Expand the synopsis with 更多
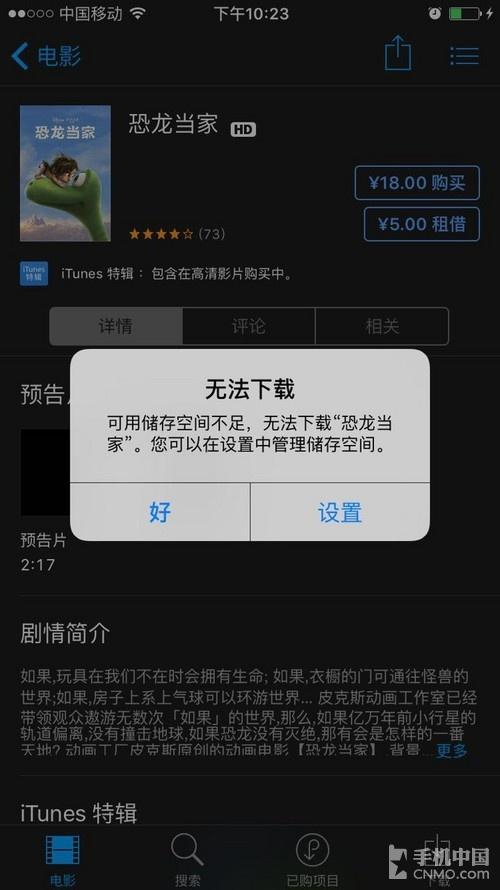 (452, 750)
